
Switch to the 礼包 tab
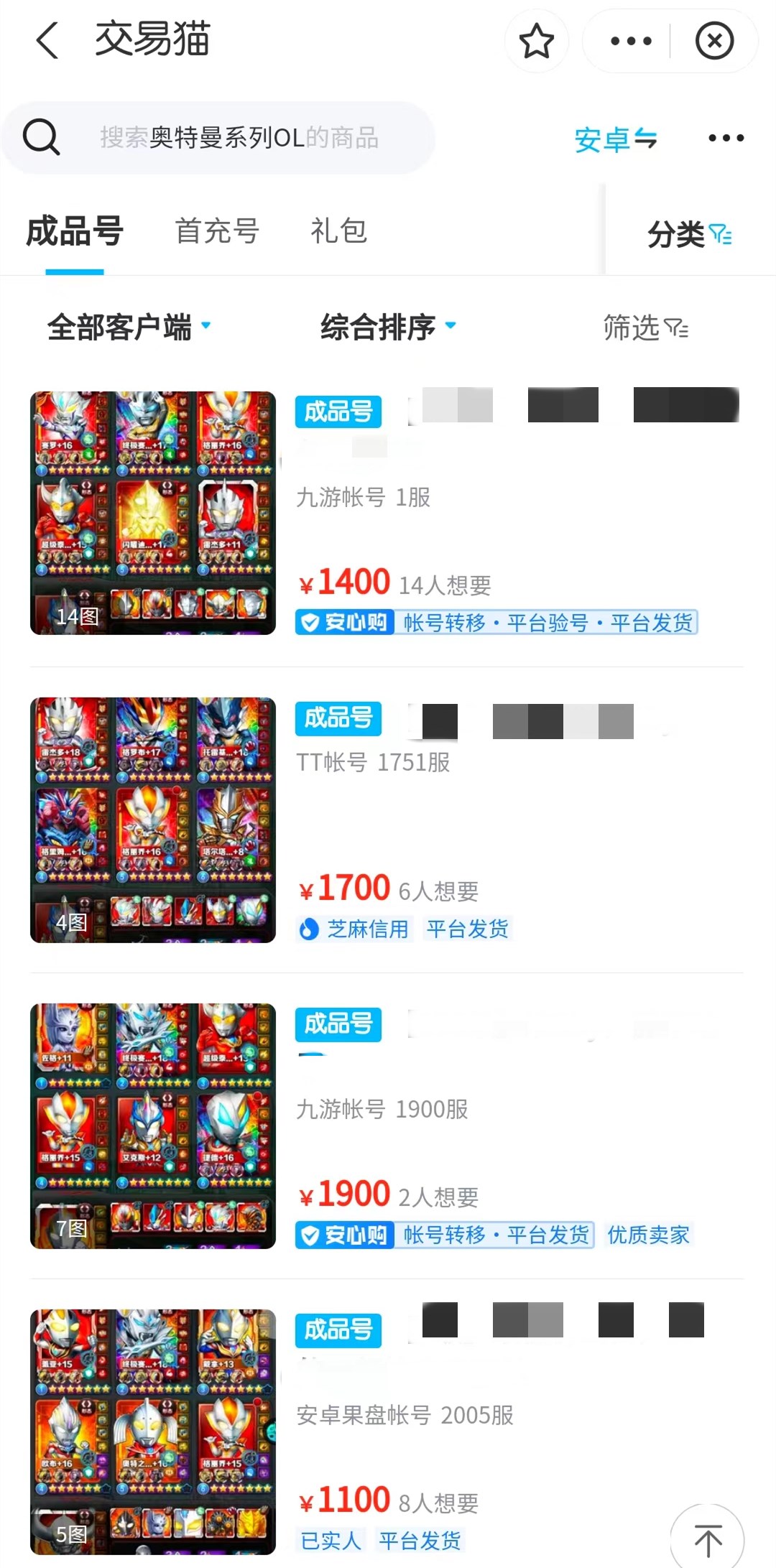pos(338,232)
